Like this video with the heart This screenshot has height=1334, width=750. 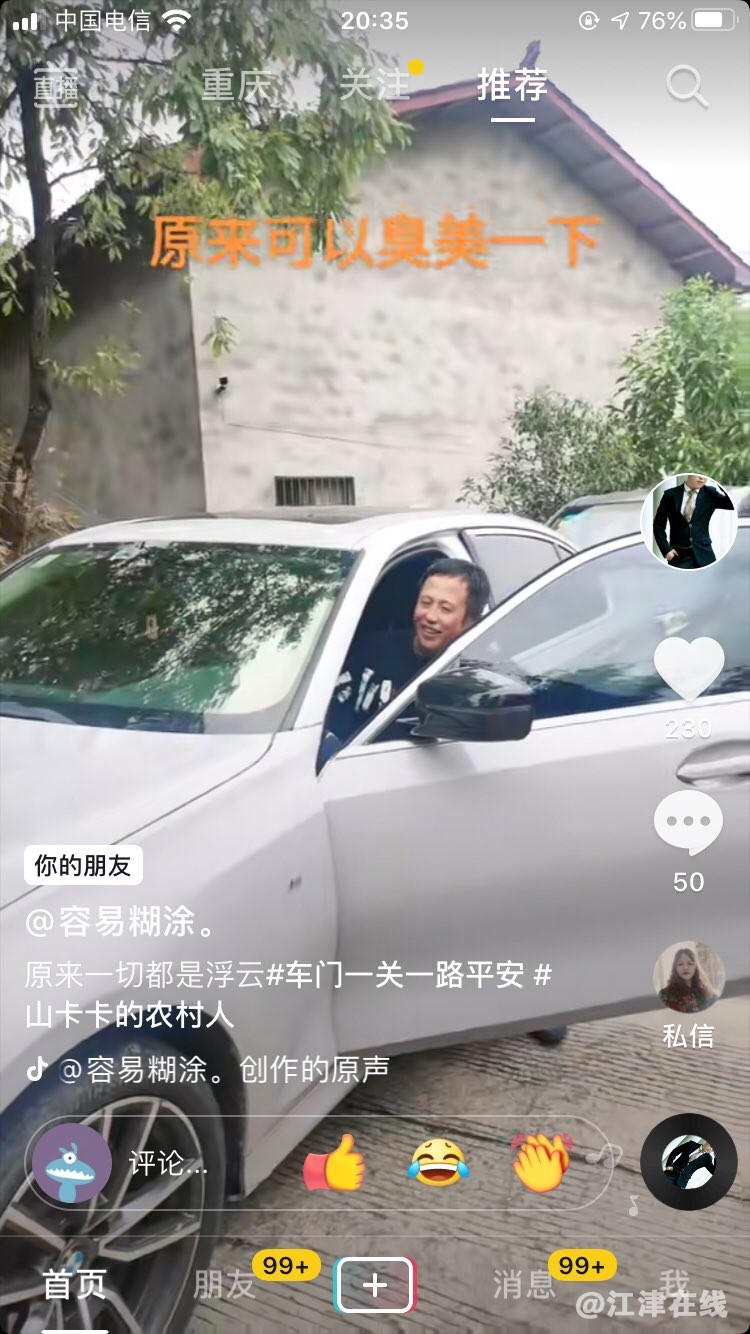pyautogui.click(x=688, y=668)
